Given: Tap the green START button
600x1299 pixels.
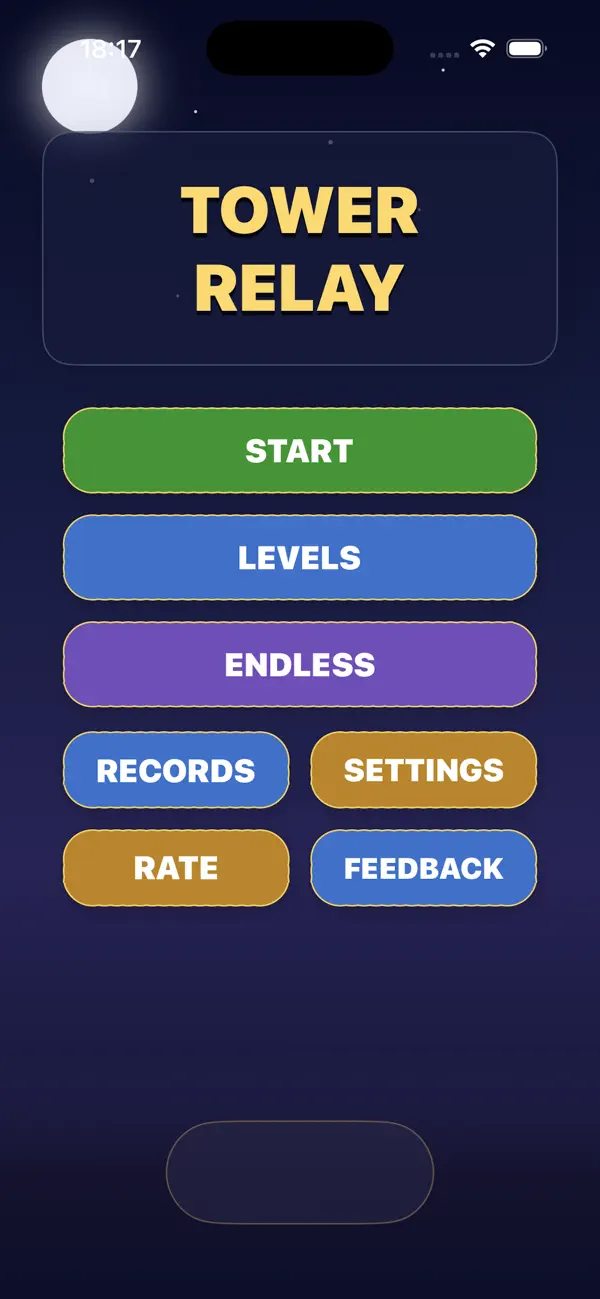Looking at the screenshot, I should click(x=300, y=450).
